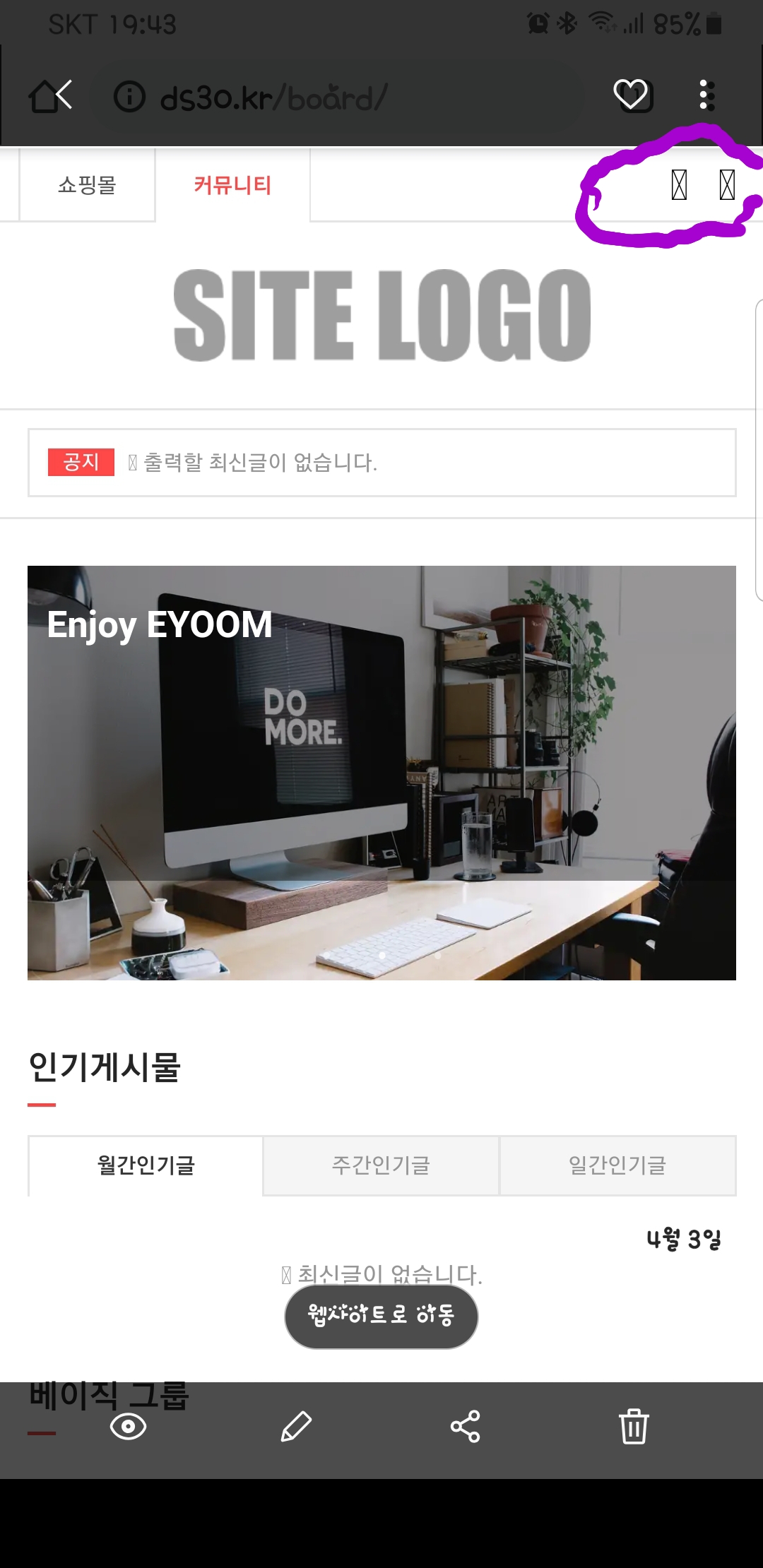Viewport: 763px width, 1568px height.
Task: Share this screenshot
Action: (465, 1427)
